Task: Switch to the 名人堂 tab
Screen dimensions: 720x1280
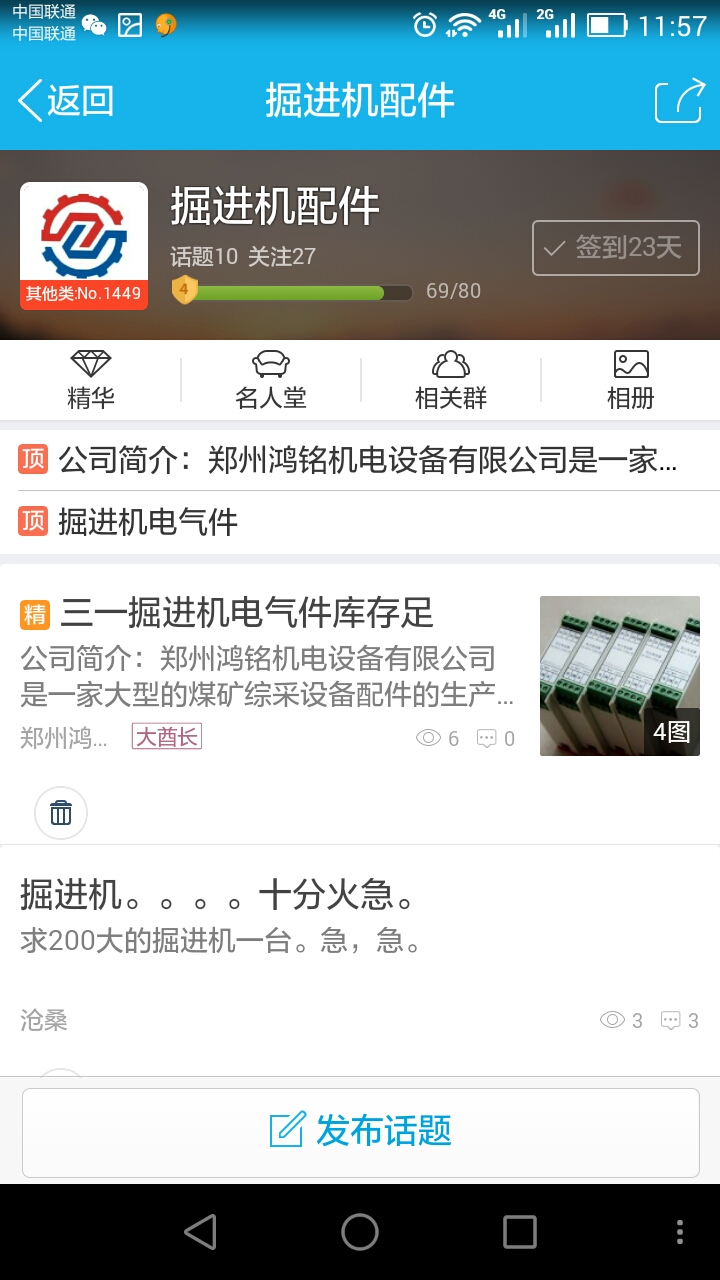Action: [x=270, y=380]
